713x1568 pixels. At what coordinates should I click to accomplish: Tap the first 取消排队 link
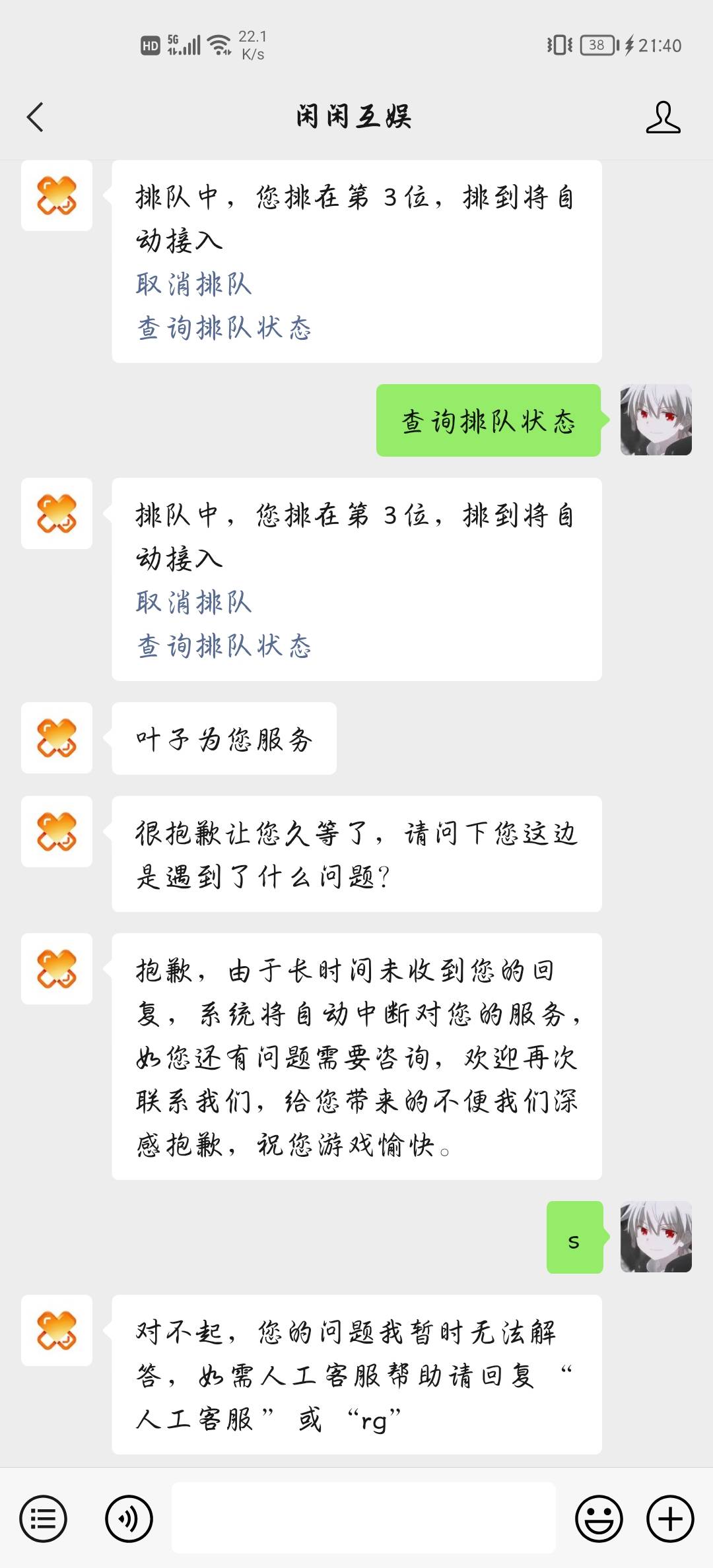[x=193, y=284]
